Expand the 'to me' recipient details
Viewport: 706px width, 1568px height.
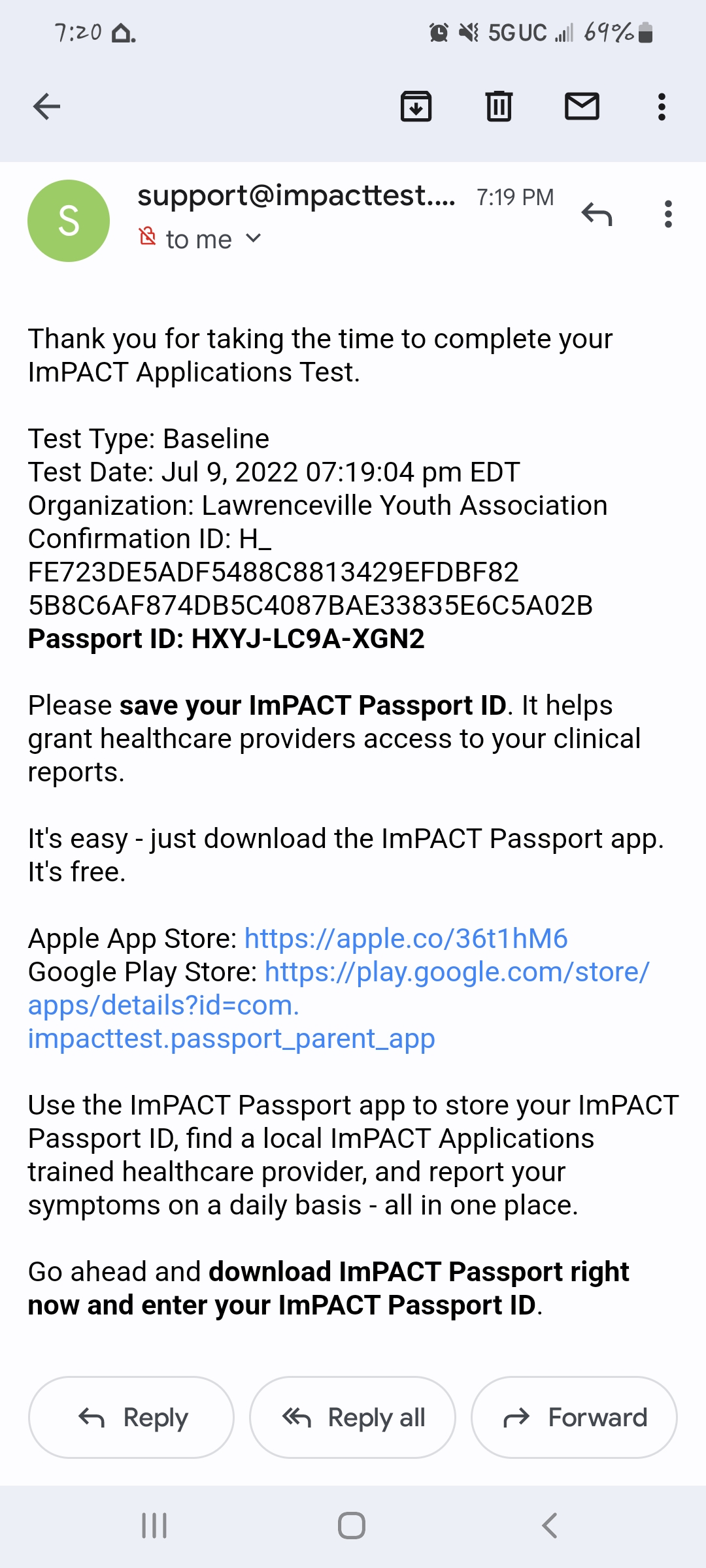[213, 239]
